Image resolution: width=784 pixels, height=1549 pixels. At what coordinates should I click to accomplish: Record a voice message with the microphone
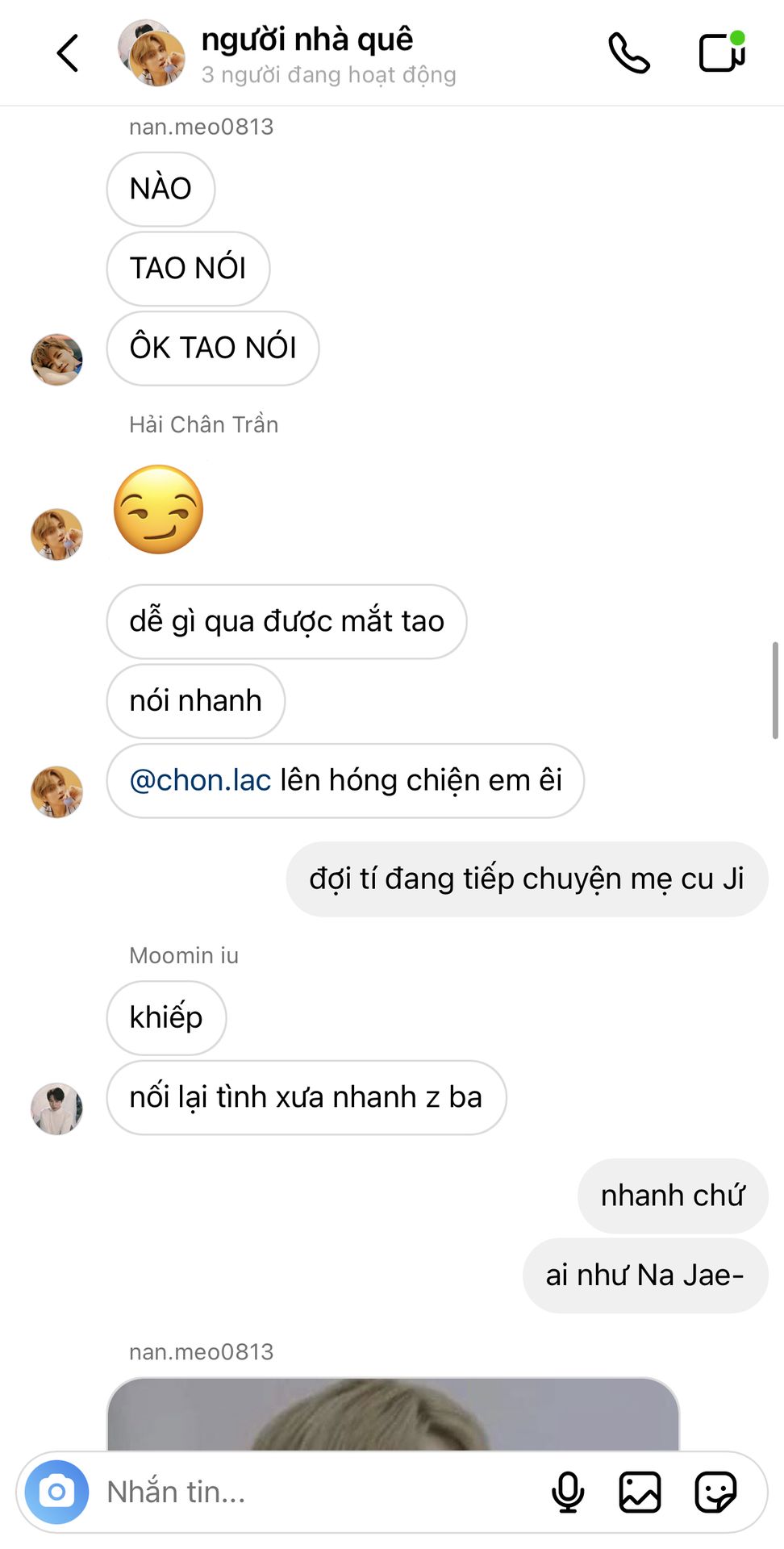pos(568,1492)
